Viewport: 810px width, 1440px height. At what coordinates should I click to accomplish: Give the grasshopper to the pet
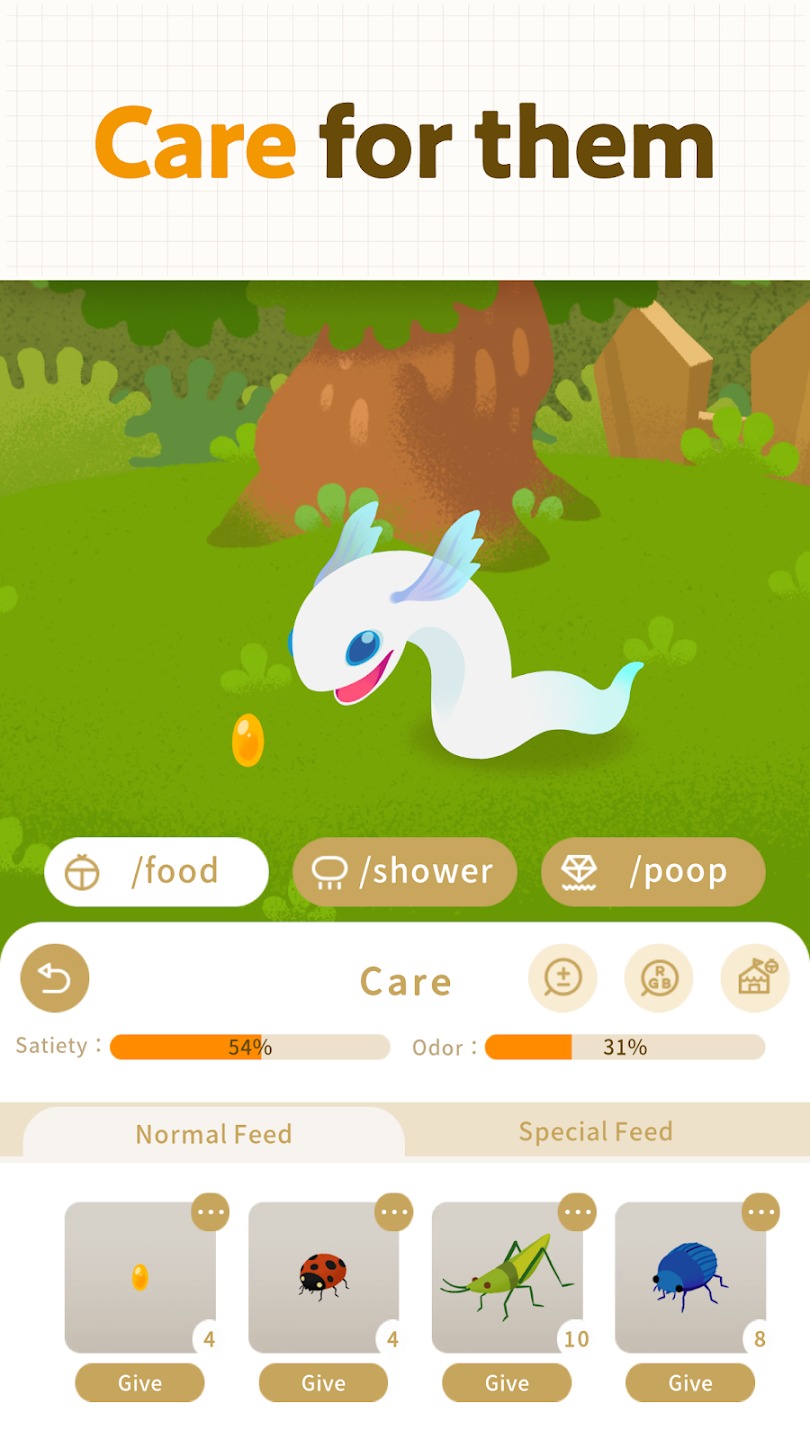click(x=507, y=1383)
